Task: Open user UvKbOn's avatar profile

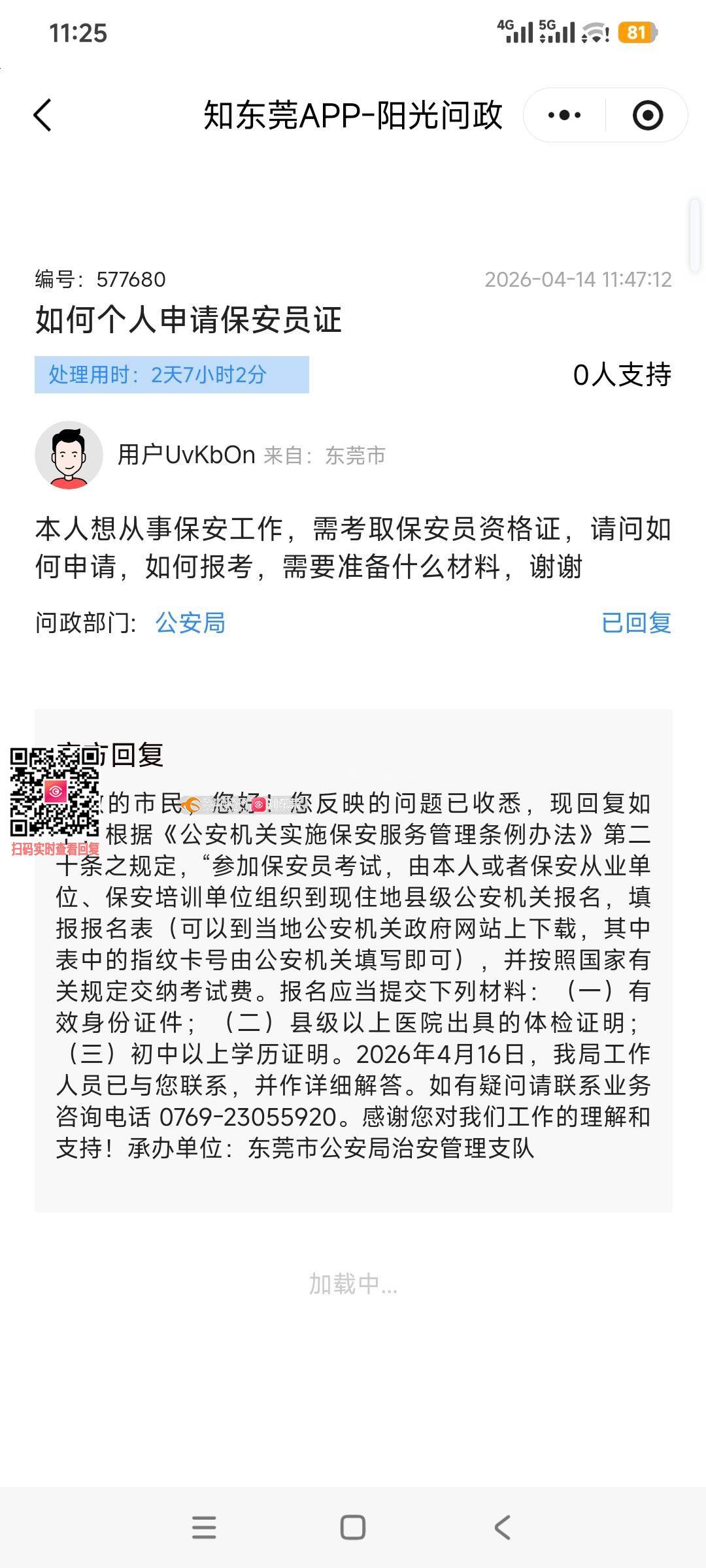Action: (69, 455)
